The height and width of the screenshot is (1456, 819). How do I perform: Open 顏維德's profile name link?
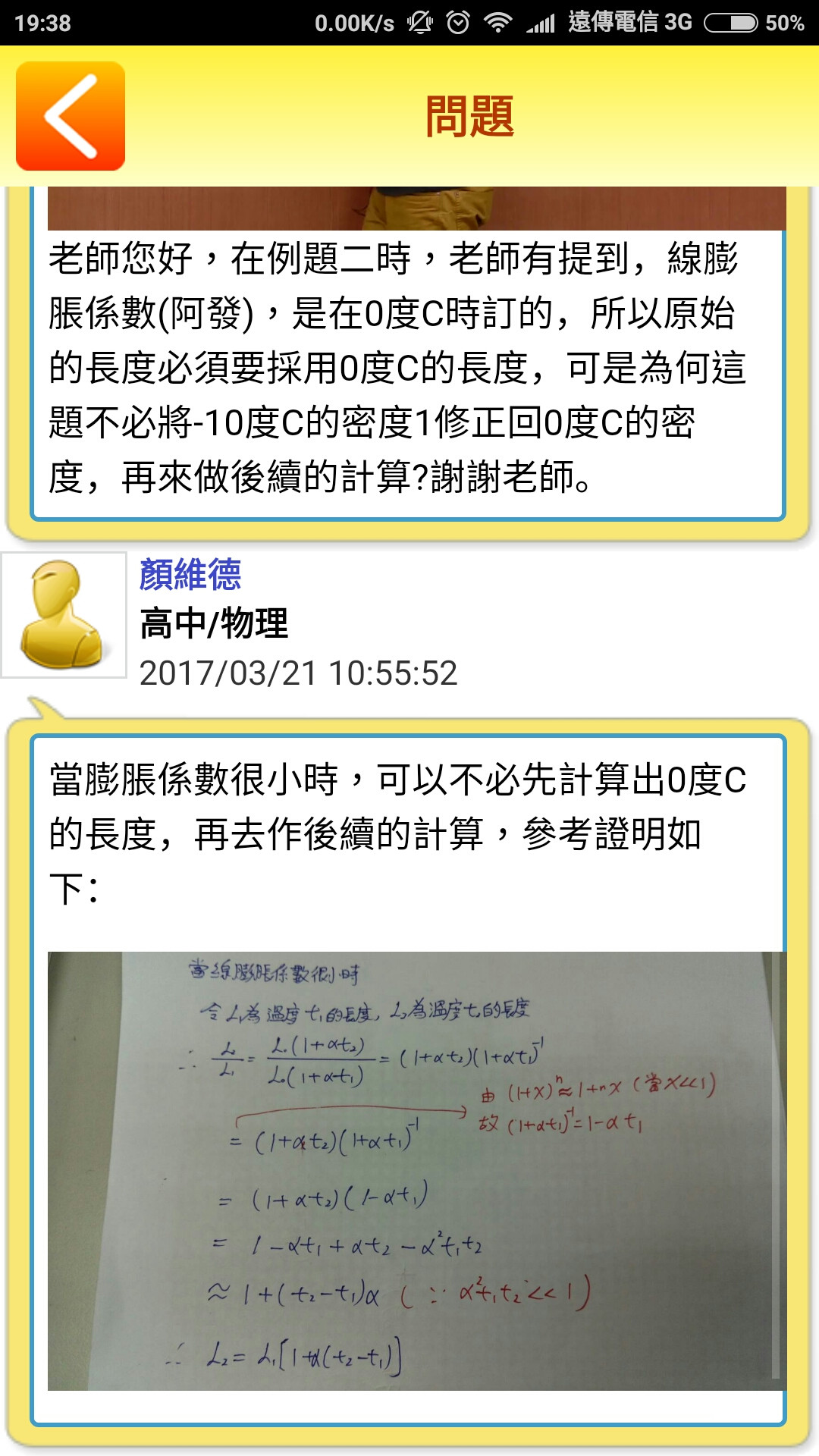190,574
